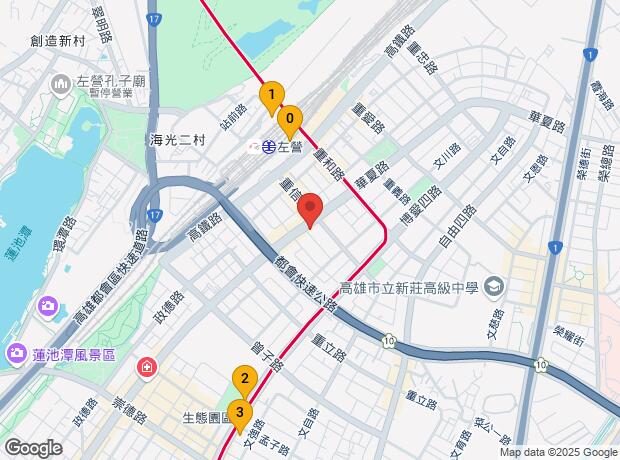Tap the red location pin
Image resolution: width=620 pixels, height=460 pixels.
click(x=310, y=208)
